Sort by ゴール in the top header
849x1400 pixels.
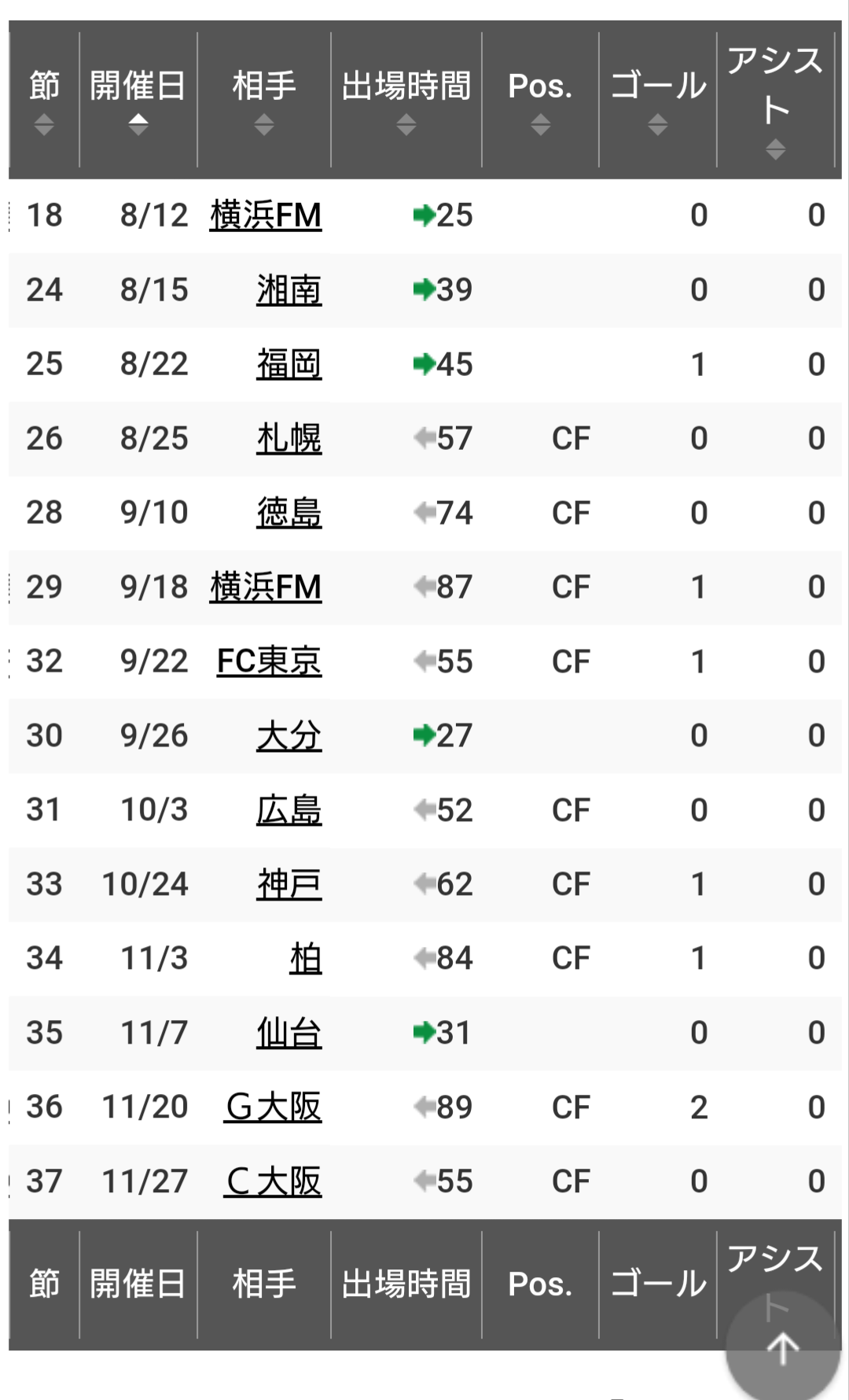658,100
